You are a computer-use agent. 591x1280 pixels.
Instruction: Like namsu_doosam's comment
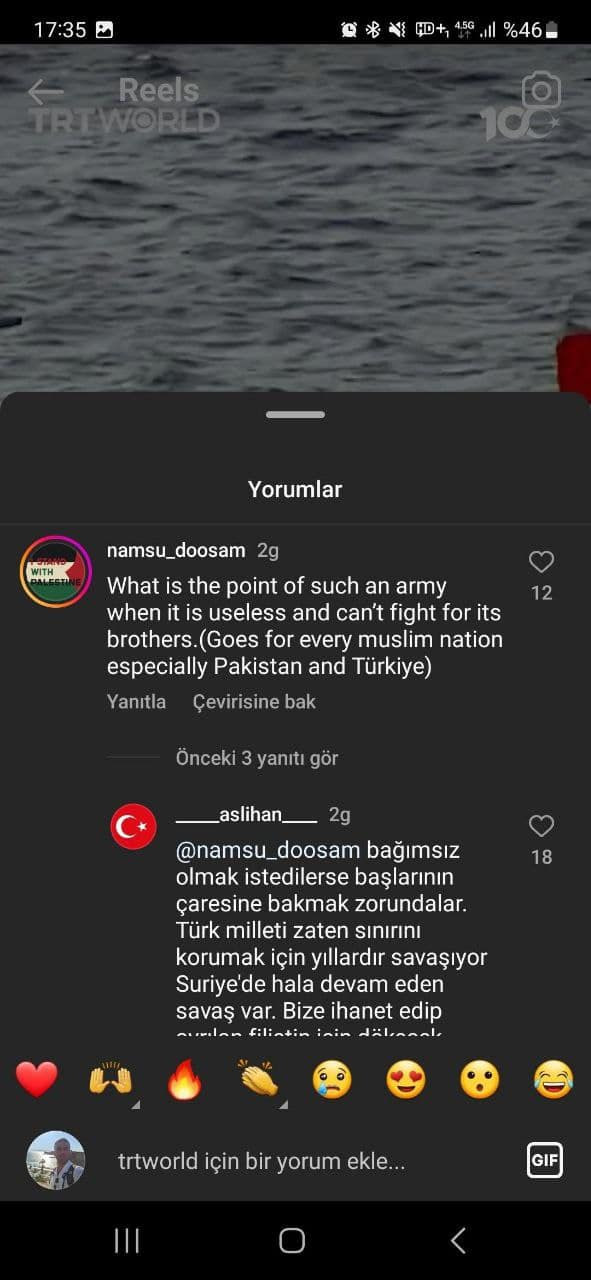(541, 562)
